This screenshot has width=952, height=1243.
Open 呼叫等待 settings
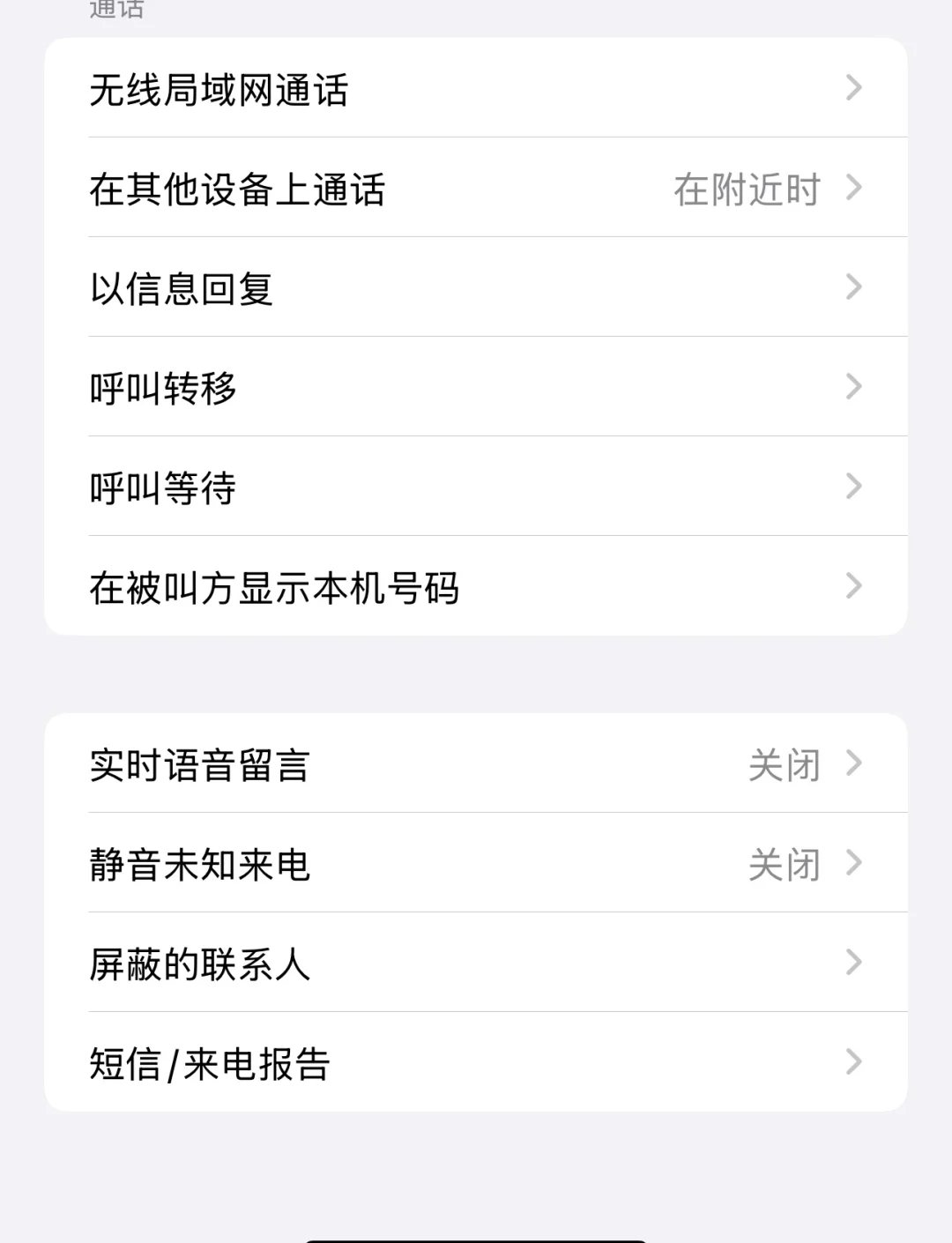tap(476, 487)
